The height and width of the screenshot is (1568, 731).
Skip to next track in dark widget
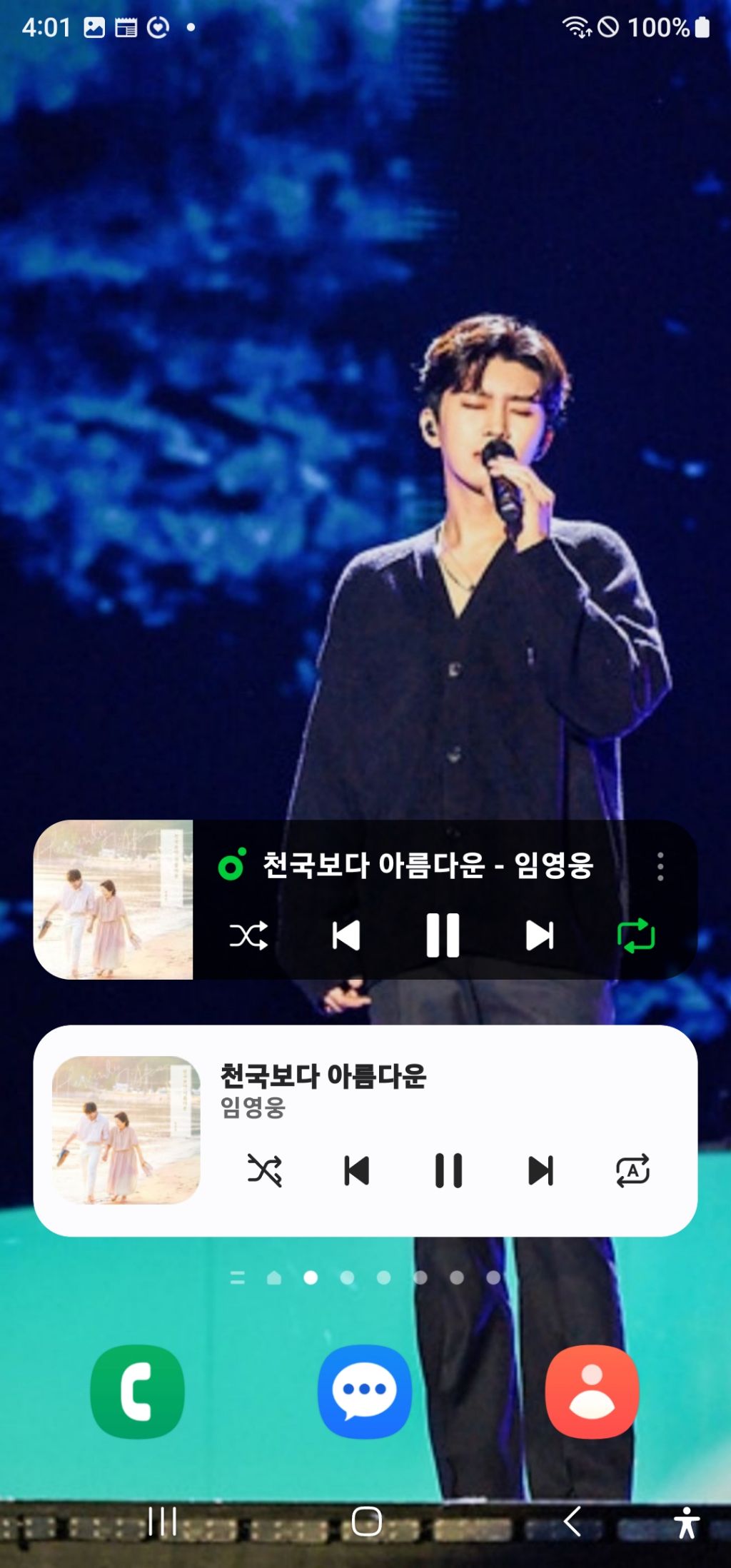coord(540,935)
